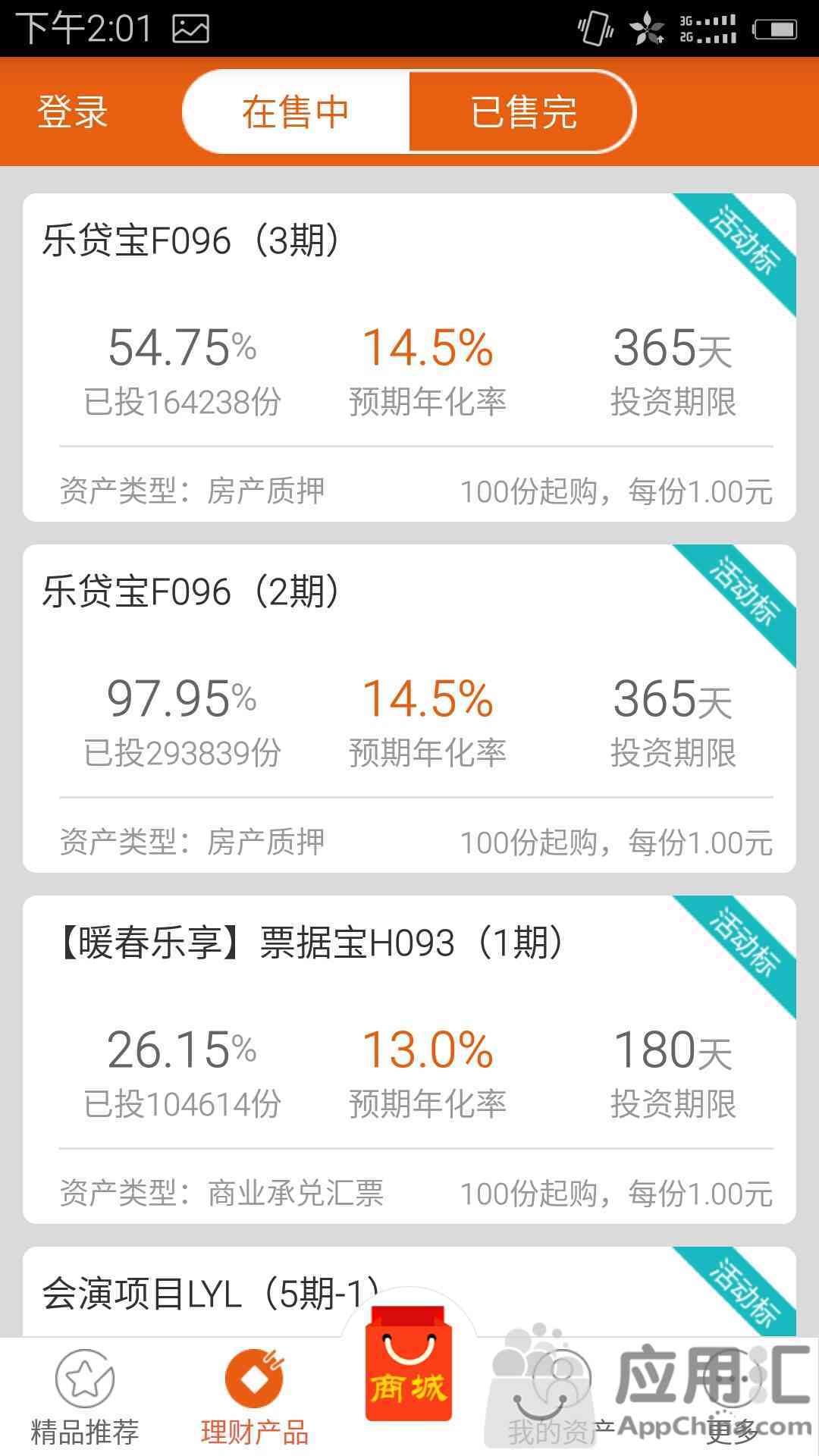Select the 在售中 tab

pyautogui.click(x=296, y=112)
